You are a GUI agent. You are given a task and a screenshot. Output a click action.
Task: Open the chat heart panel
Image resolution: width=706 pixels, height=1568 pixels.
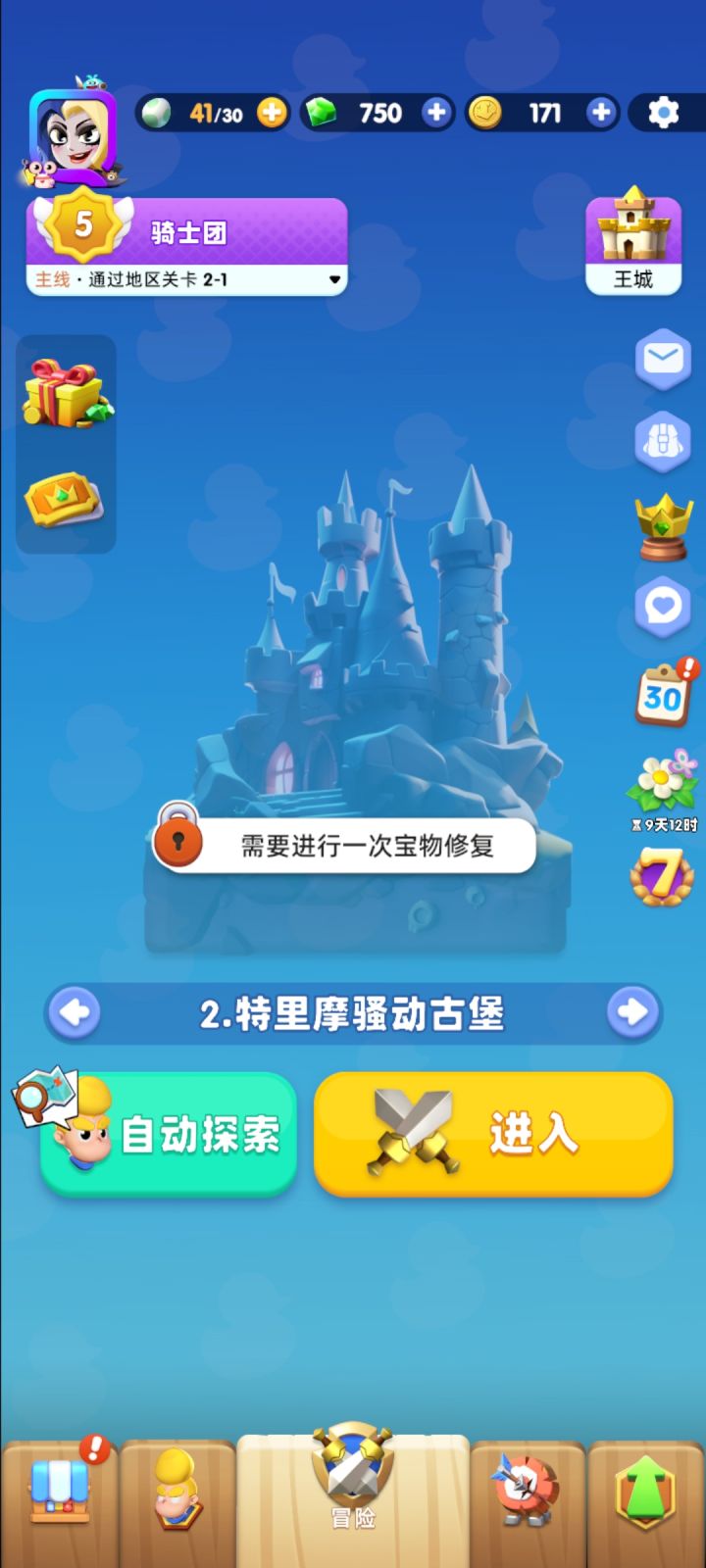[x=662, y=608]
